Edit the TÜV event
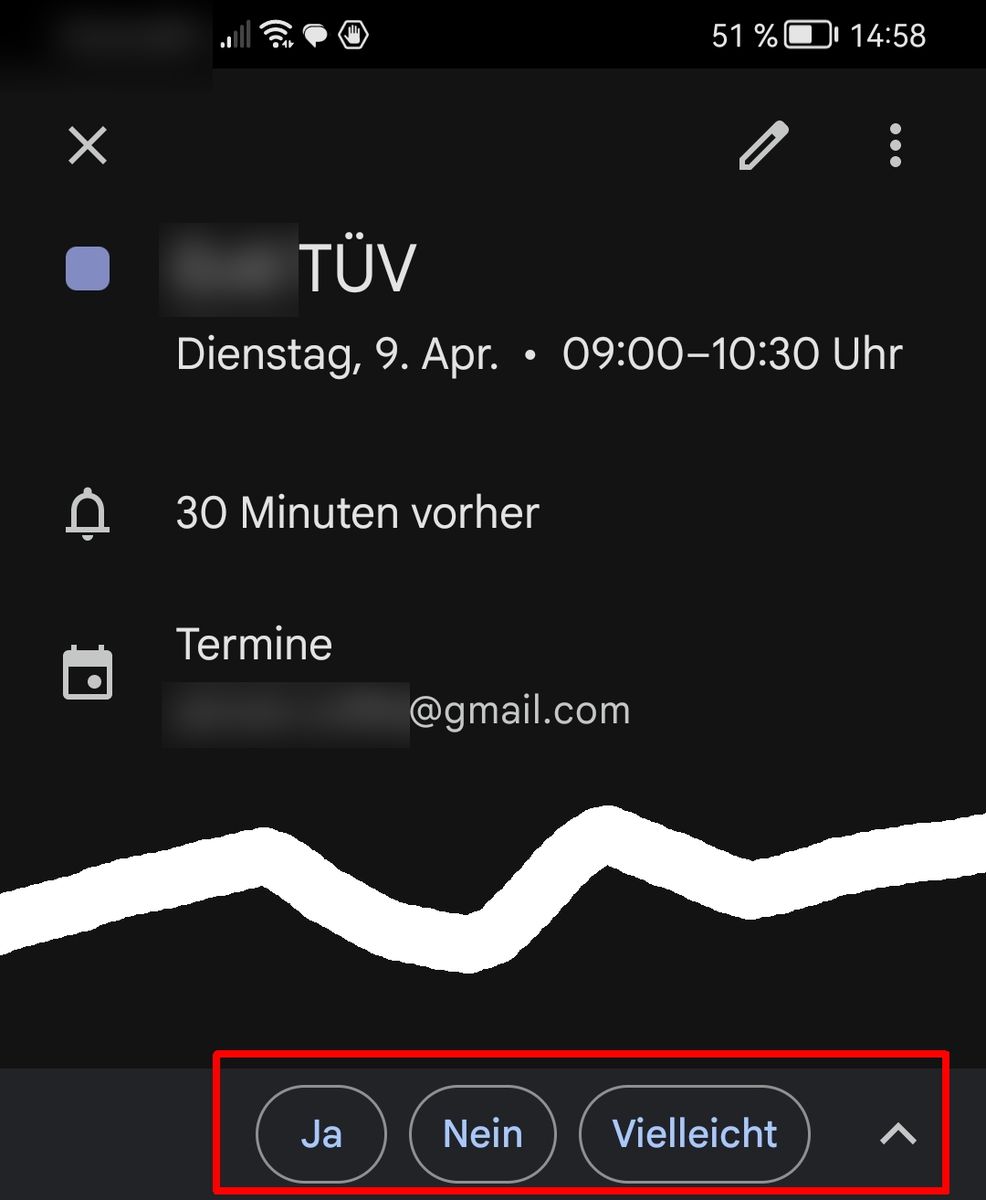The height and width of the screenshot is (1200, 986). [764, 147]
